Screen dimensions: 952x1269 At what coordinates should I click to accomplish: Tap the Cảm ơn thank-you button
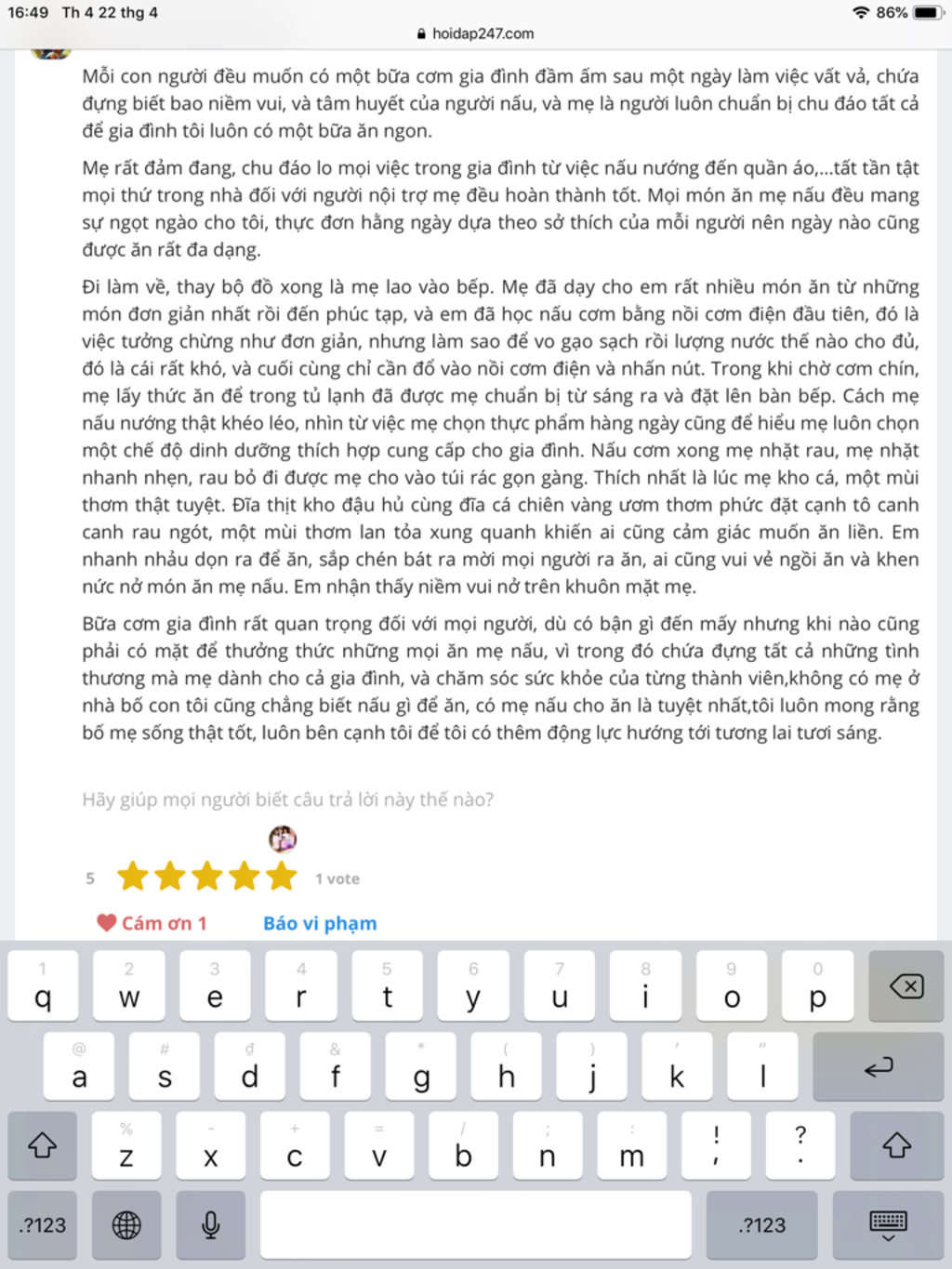point(152,923)
